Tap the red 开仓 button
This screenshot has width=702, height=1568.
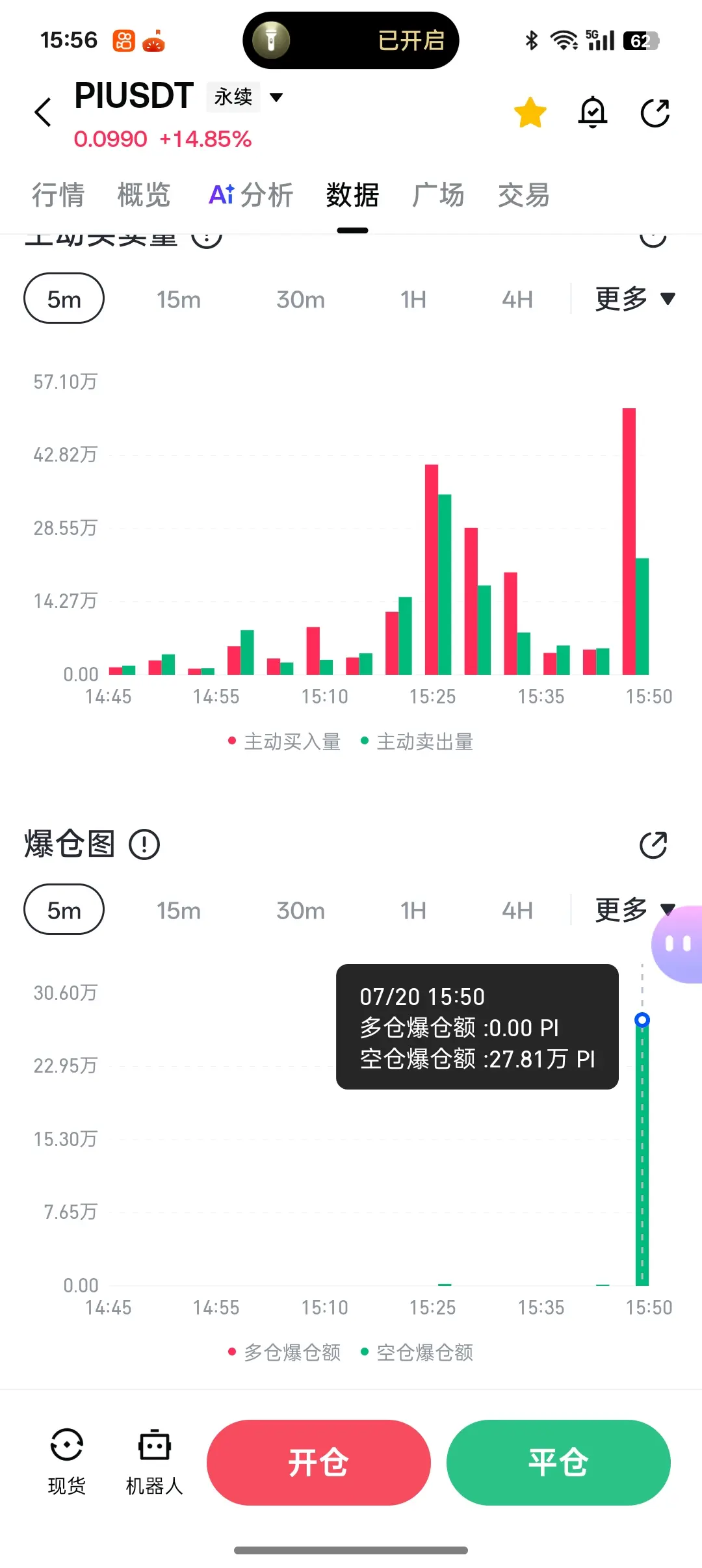(318, 1463)
